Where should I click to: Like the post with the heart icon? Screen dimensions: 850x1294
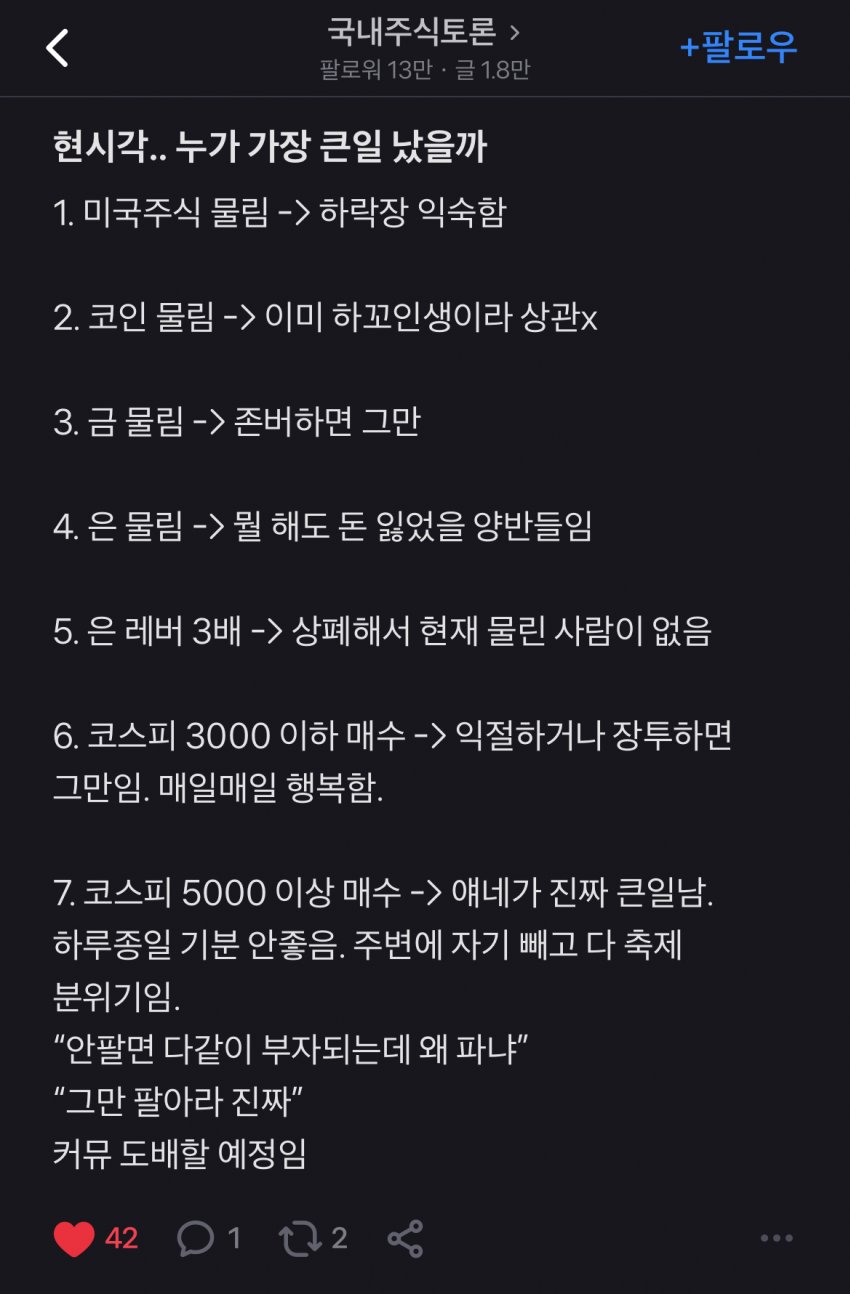pyautogui.click(x=74, y=1239)
